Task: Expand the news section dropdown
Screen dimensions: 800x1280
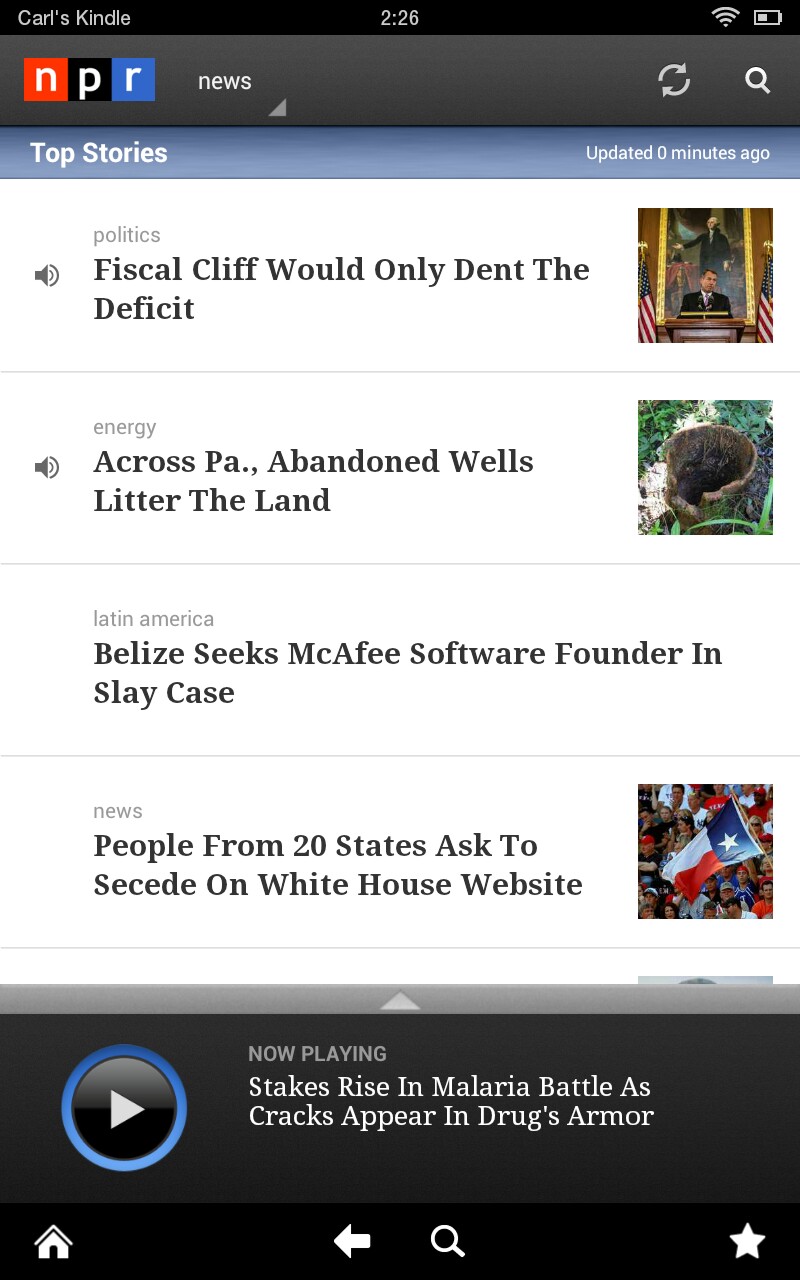Action: (240, 84)
